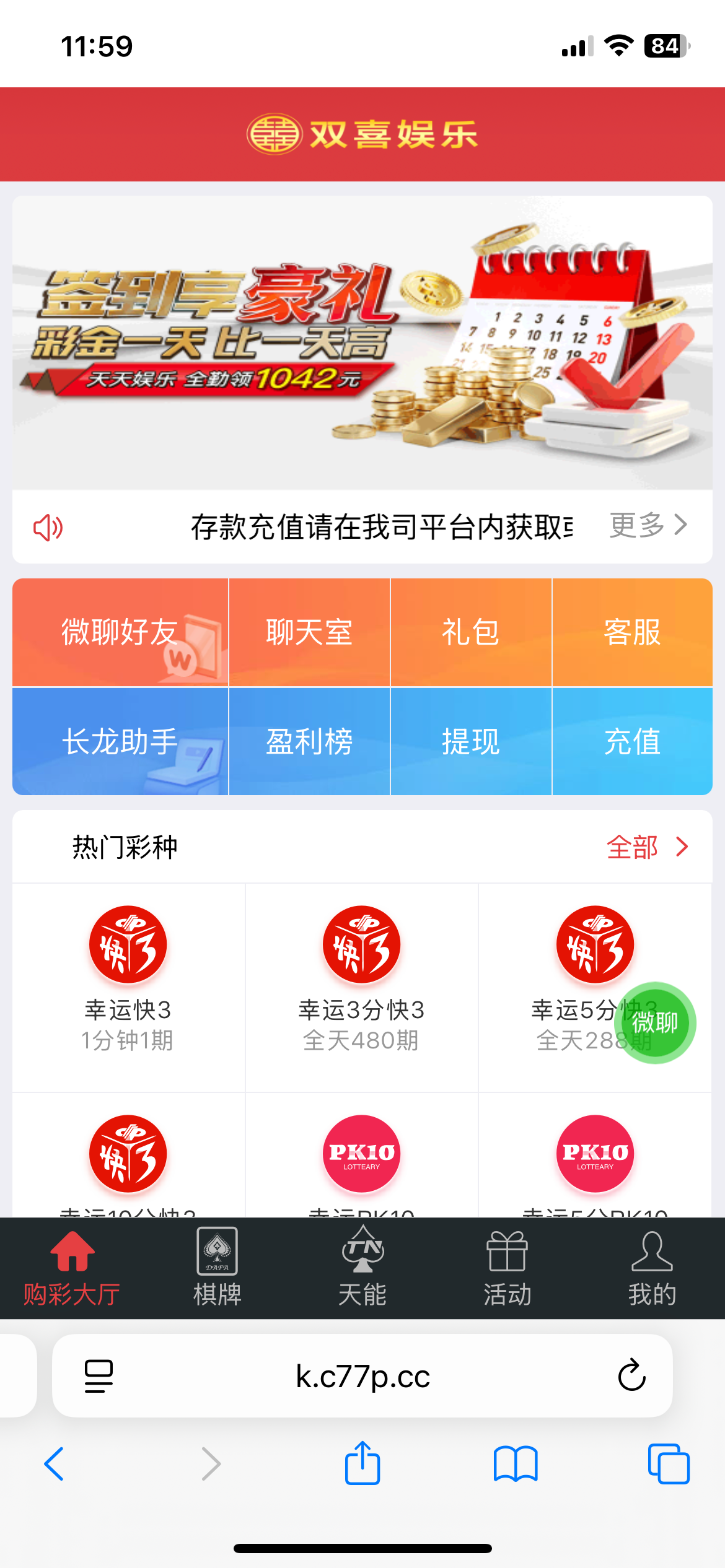Open 长龙助手 helper
725x1568 pixels.
click(x=120, y=741)
